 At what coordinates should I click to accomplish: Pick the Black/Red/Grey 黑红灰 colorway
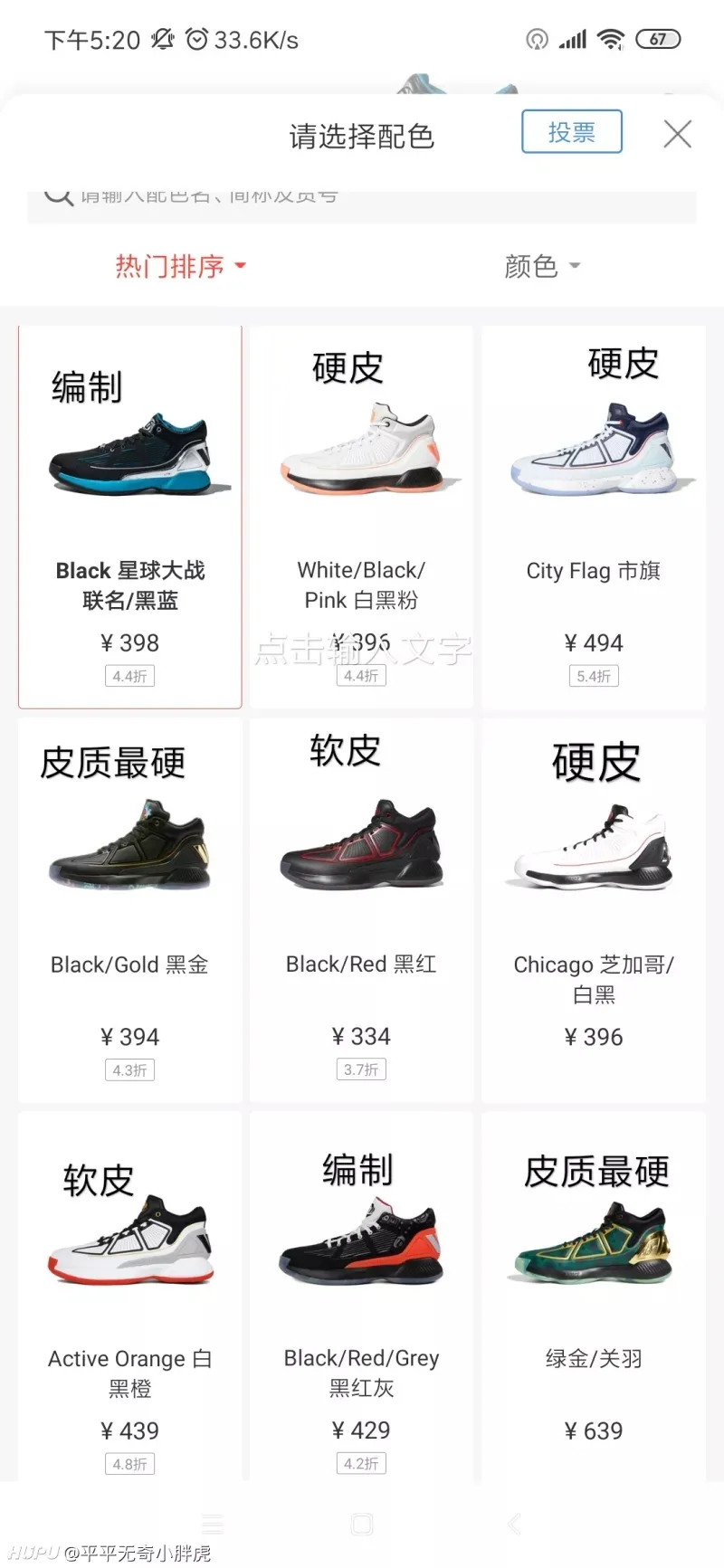tap(361, 1297)
